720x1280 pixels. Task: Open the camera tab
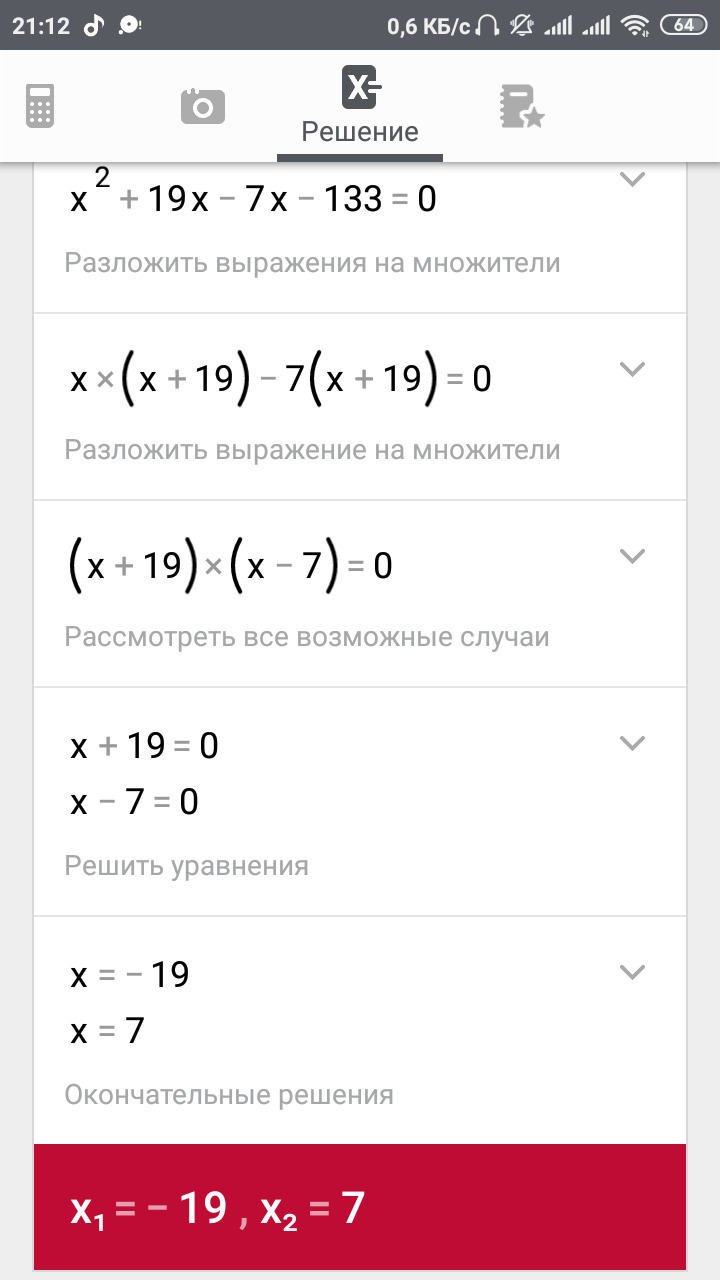click(202, 106)
